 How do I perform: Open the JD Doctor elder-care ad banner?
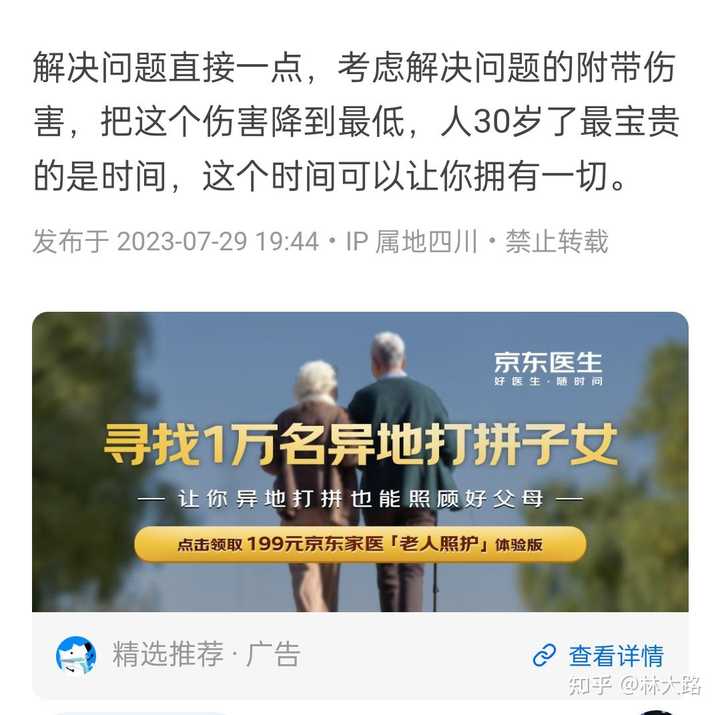click(x=360, y=462)
